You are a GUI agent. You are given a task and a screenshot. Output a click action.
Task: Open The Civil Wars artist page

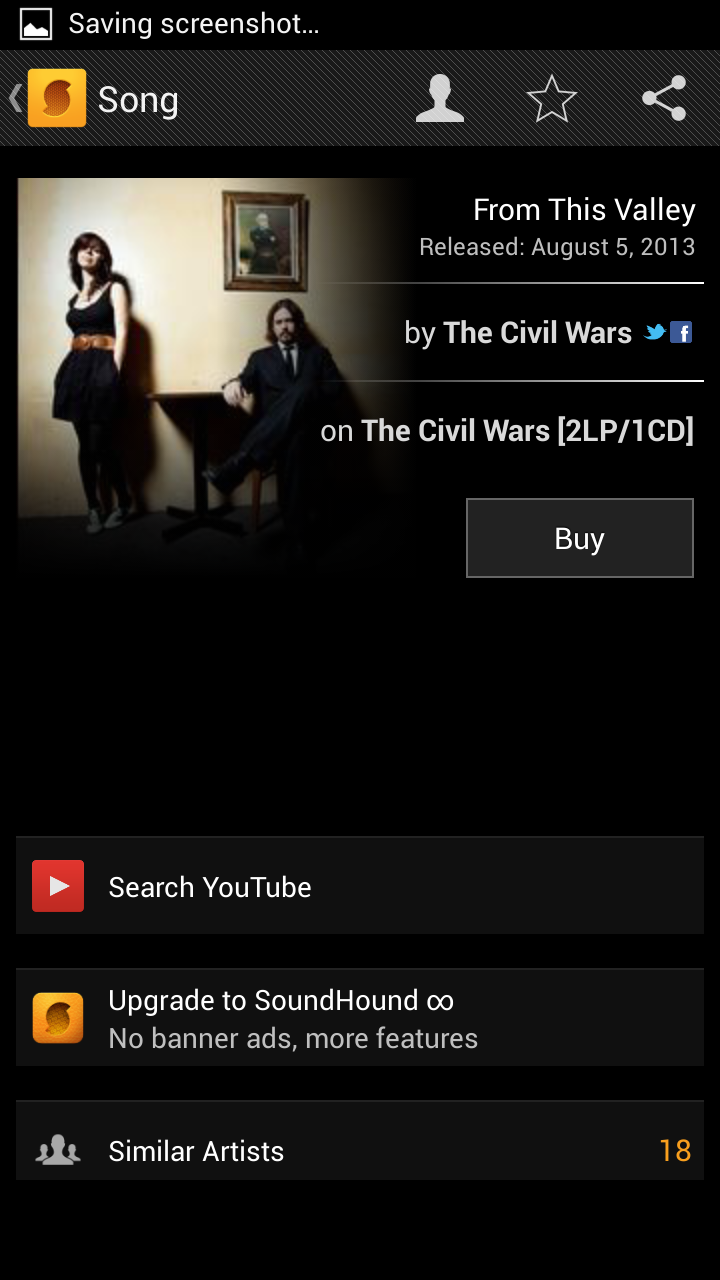point(537,333)
